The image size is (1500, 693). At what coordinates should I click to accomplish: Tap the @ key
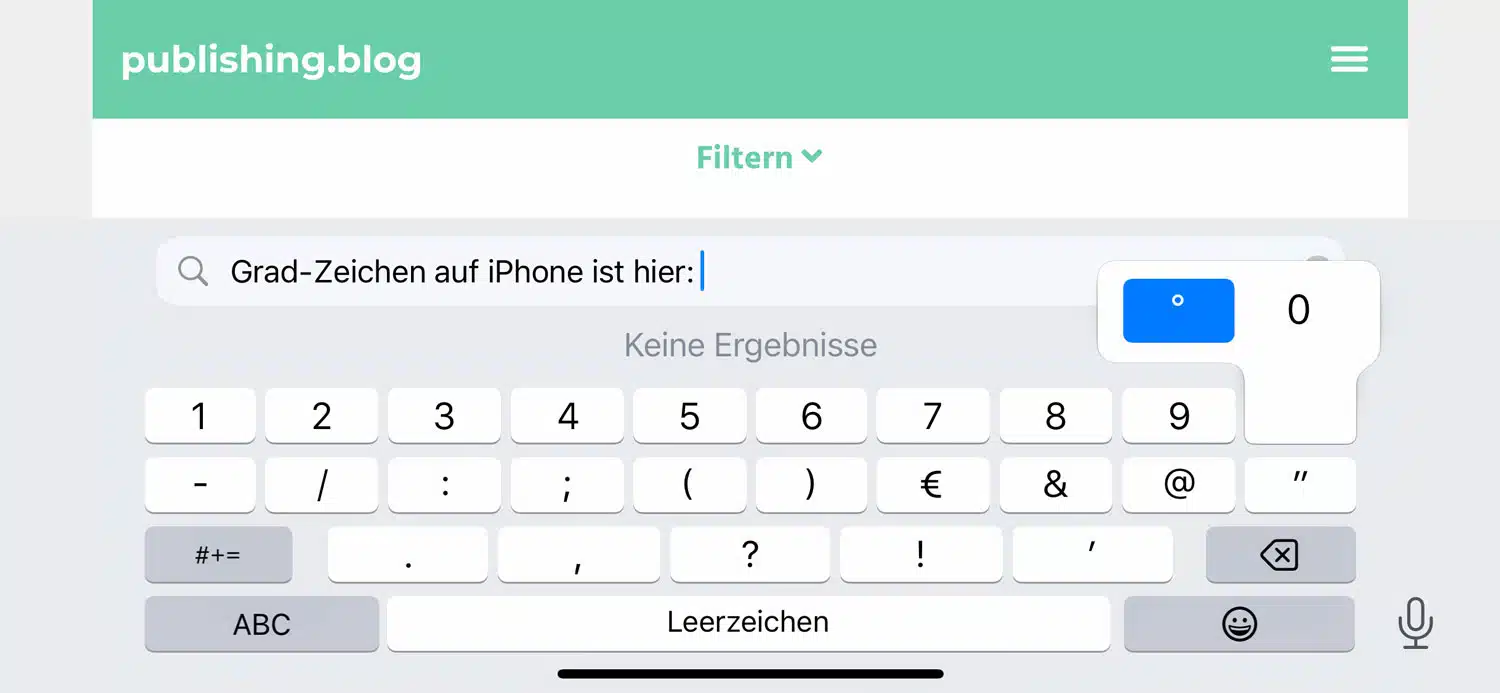pos(1178,485)
